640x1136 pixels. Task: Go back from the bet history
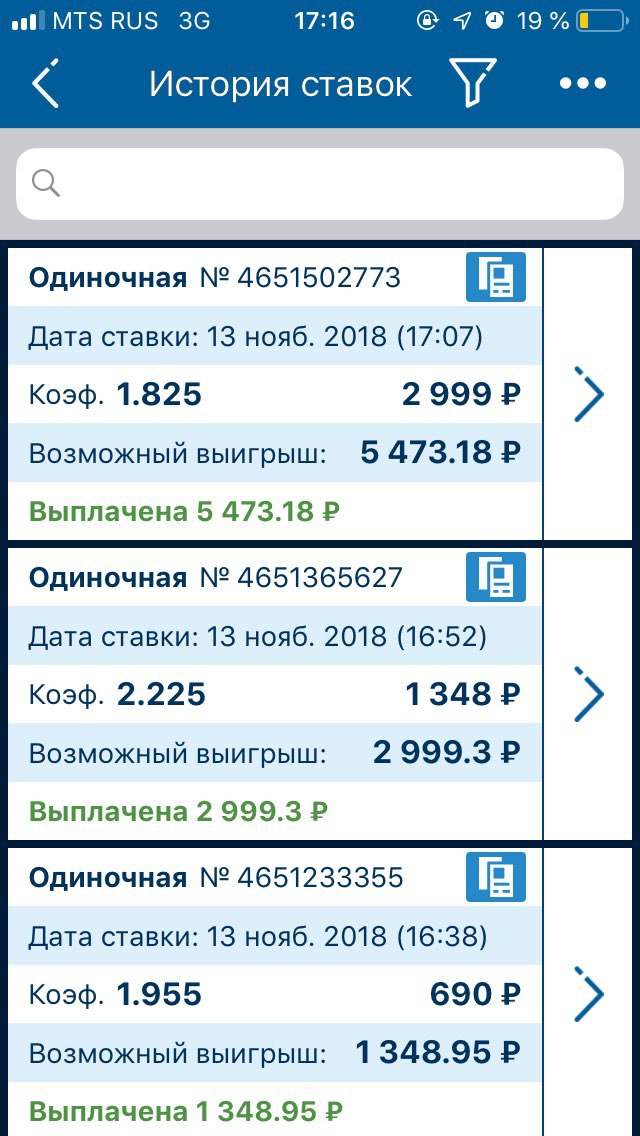(x=45, y=83)
